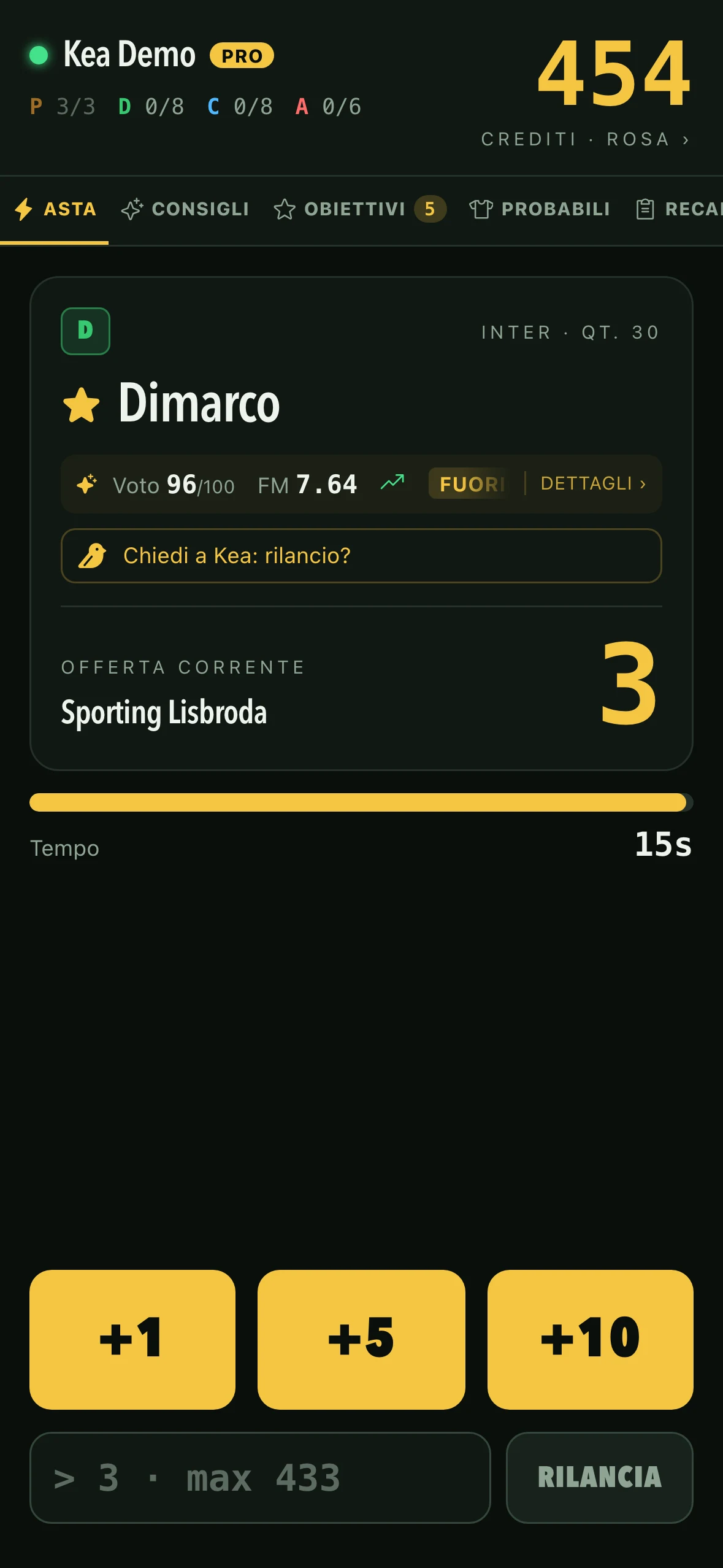Raise the bid by +1
The image size is (723, 1568).
132,1339
